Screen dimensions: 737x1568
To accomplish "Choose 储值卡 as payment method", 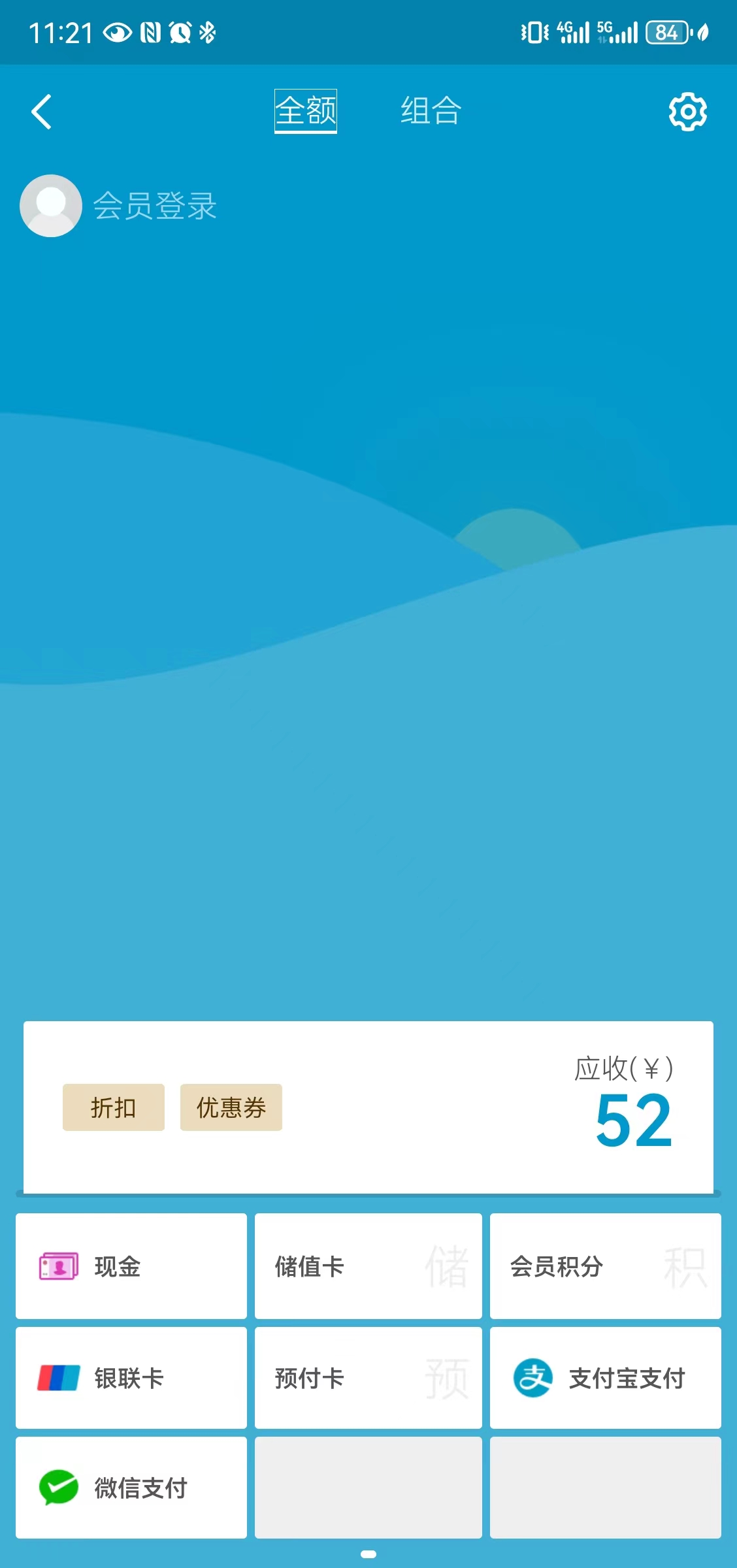I will 368,1266.
